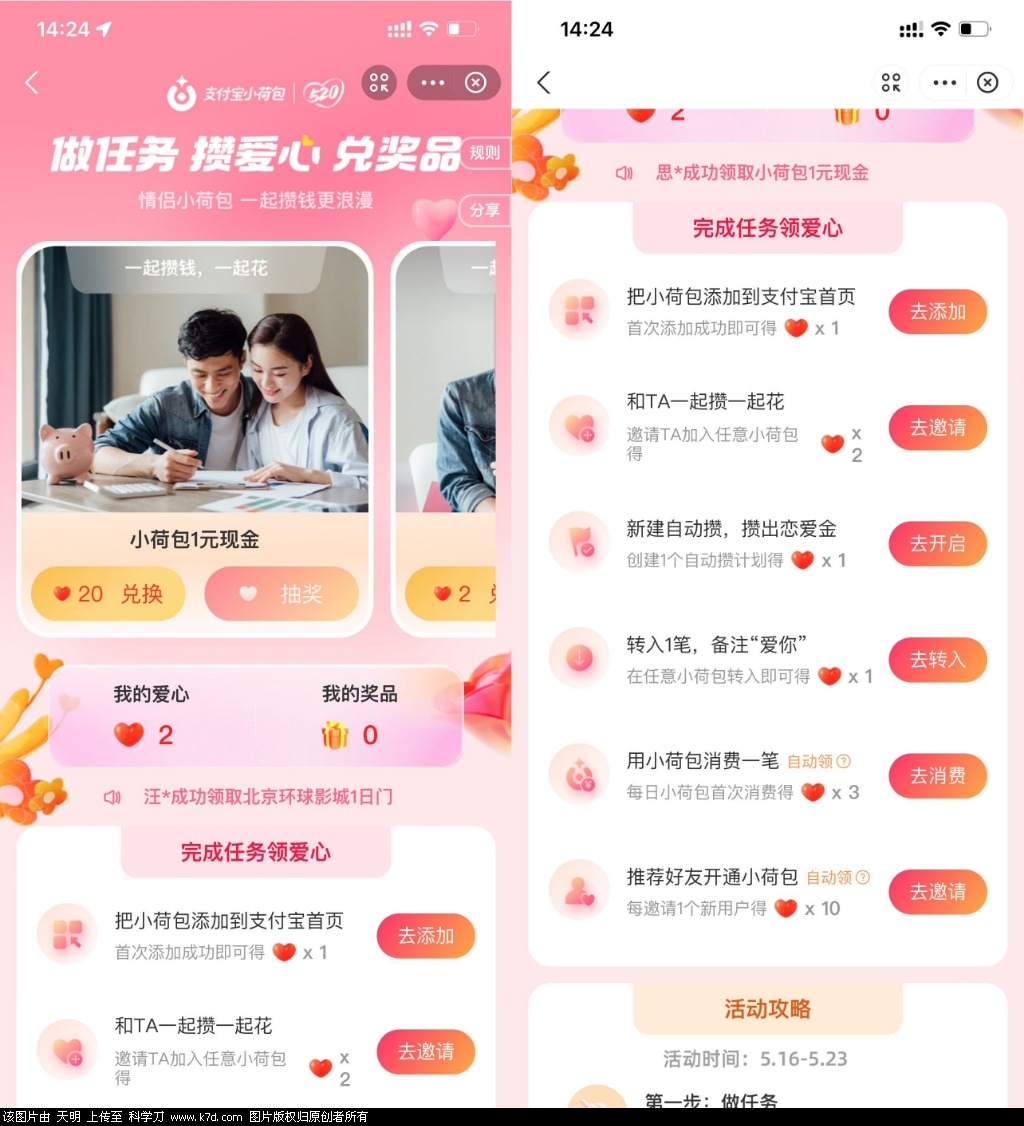
Task: Tap 去转入 for the transfer task
Action: (x=937, y=660)
